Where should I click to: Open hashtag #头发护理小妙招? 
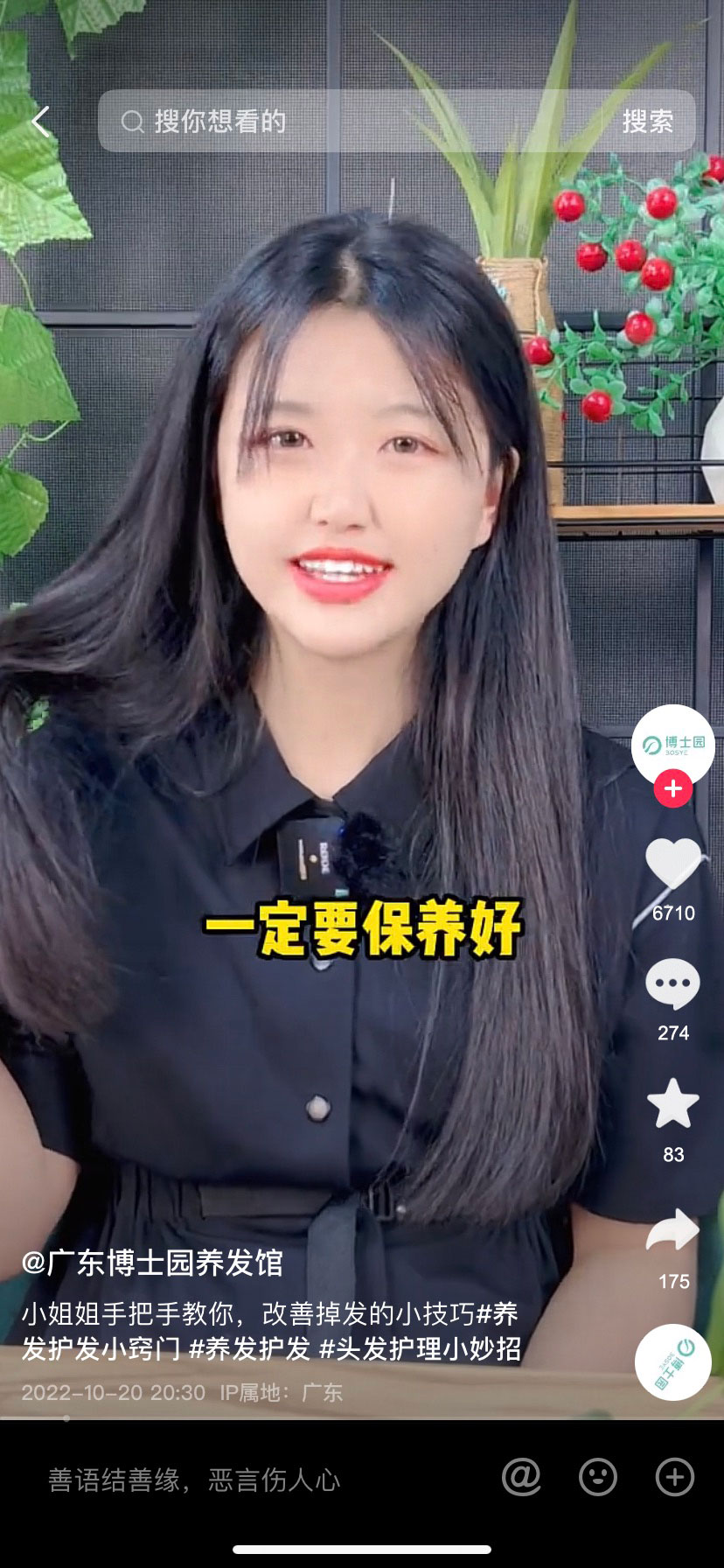point(420,1348)
